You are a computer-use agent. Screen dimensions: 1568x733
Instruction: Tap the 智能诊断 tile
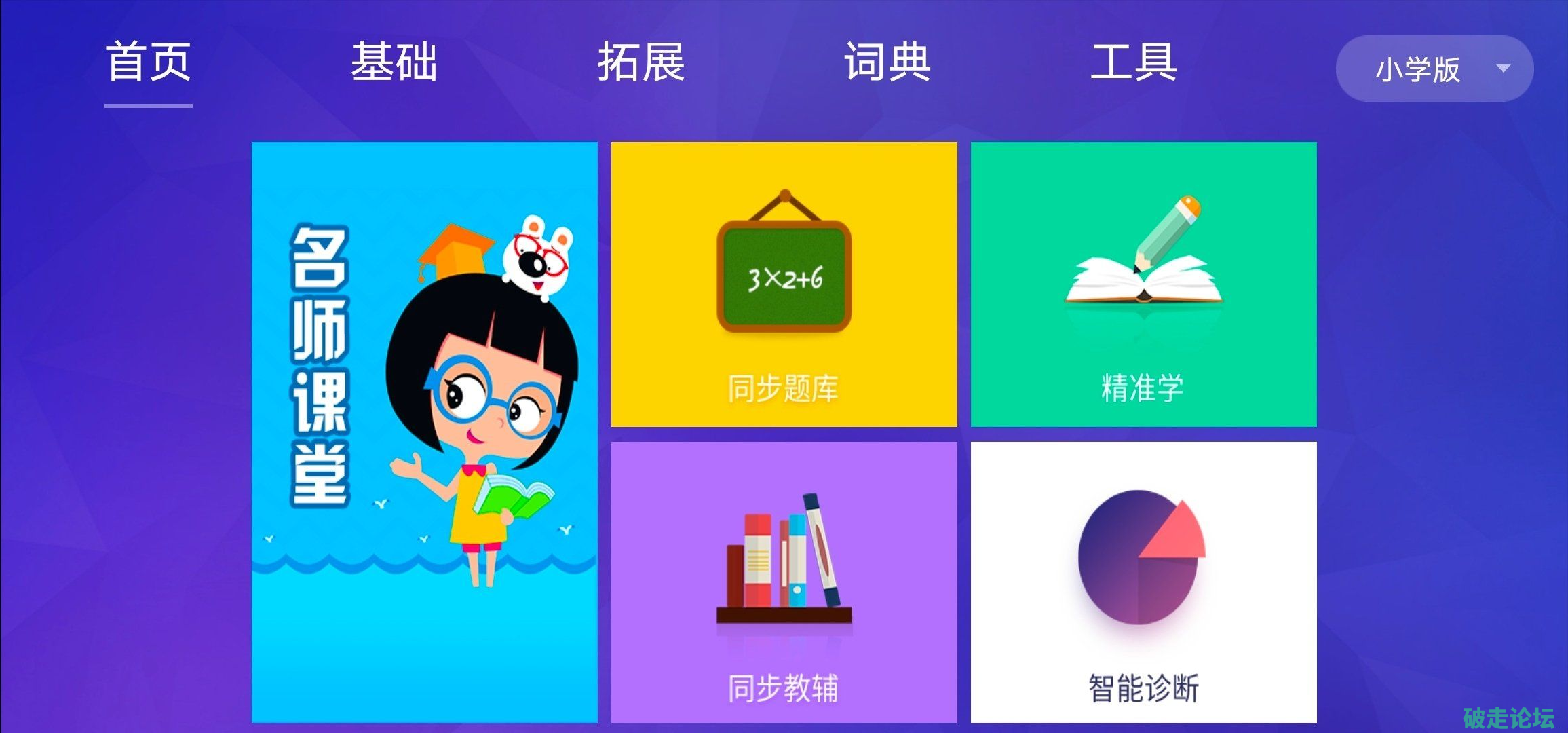[x=1143, y=582]
